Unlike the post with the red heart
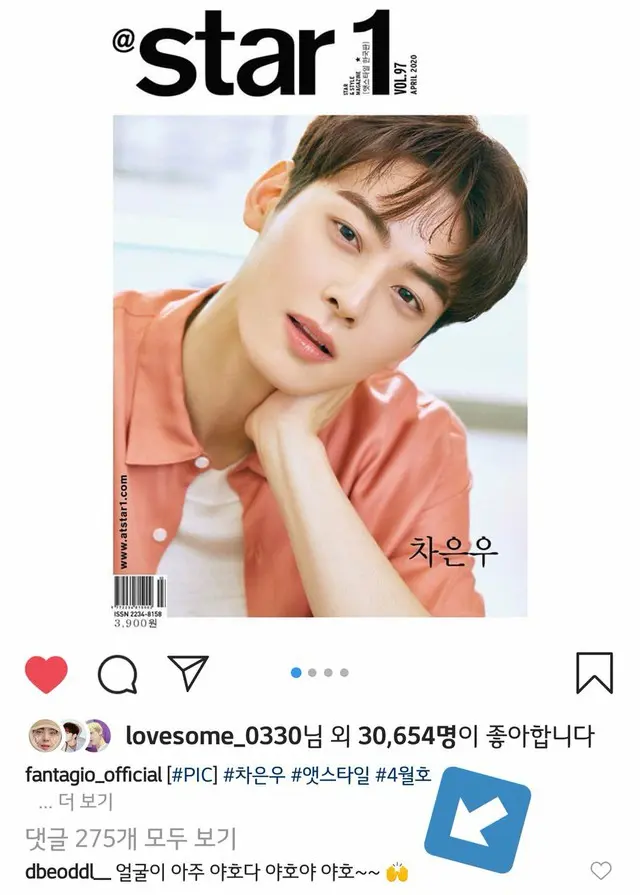The width and height of the screenshot is (640, 895). tap(46, 675)
